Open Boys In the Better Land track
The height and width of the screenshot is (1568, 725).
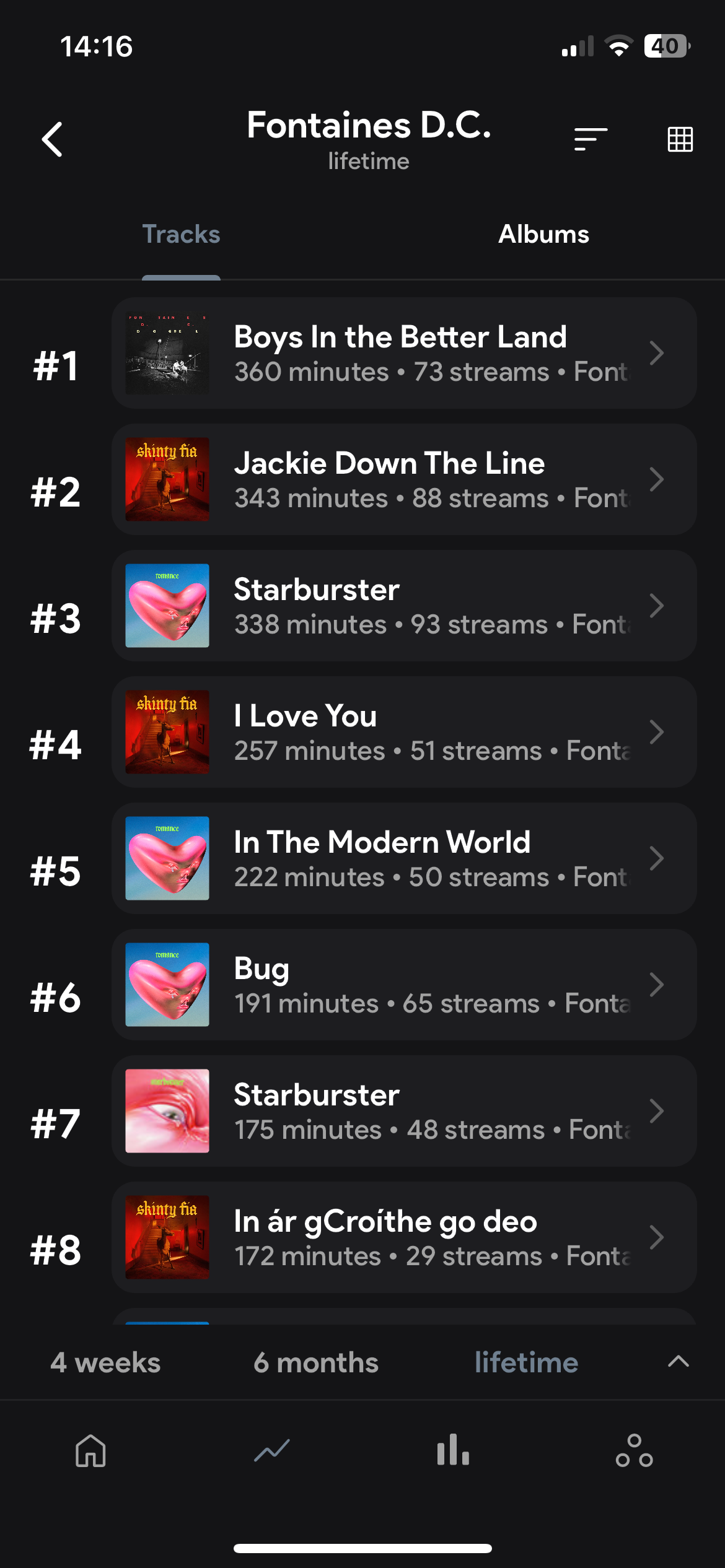[404, 353]
